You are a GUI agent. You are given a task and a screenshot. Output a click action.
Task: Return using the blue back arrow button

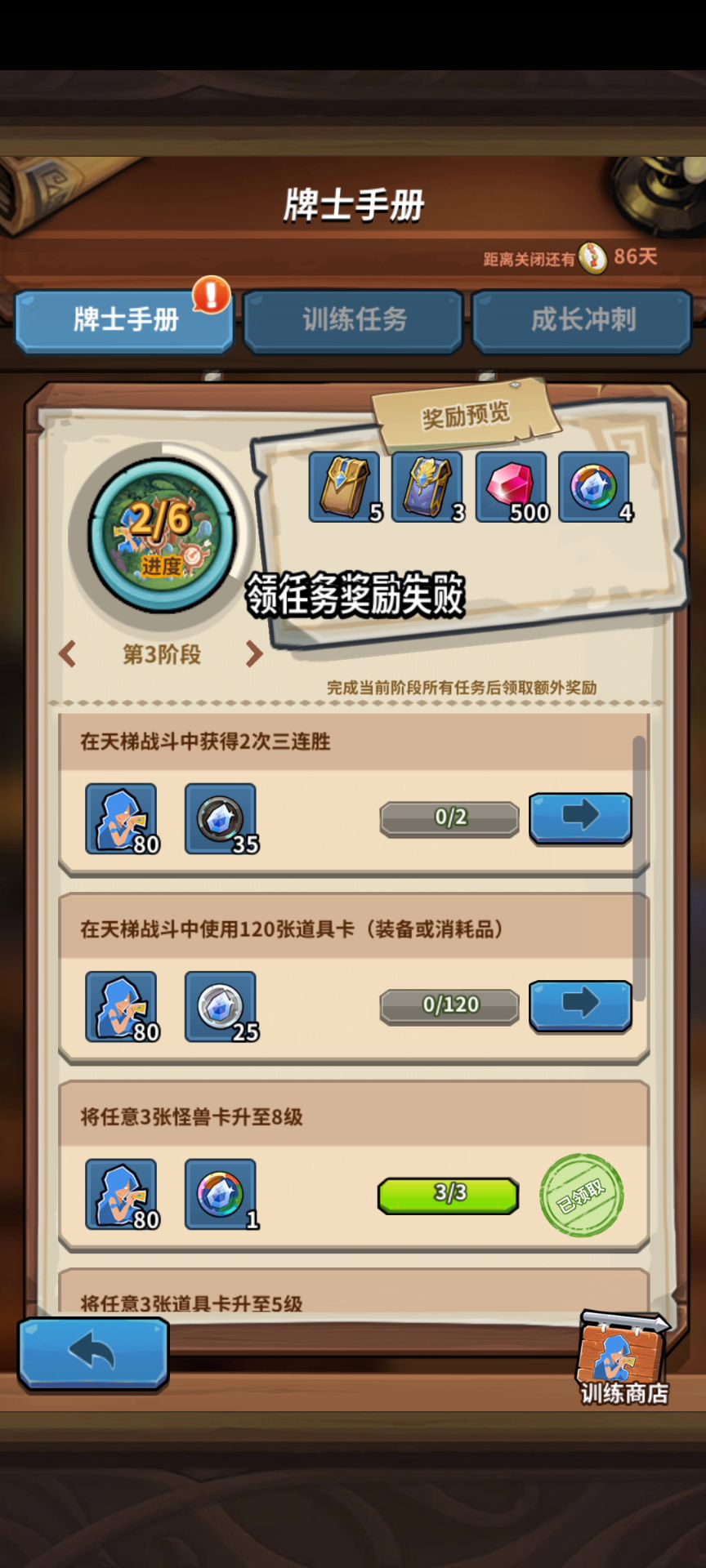point(93,1353)
